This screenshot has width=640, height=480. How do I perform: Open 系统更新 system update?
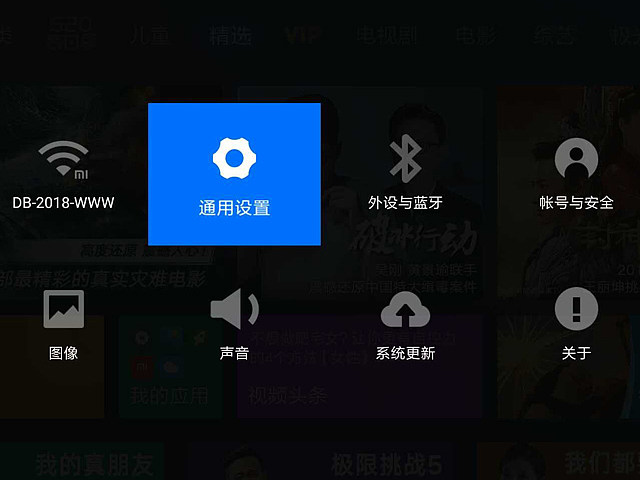(405, 324)
